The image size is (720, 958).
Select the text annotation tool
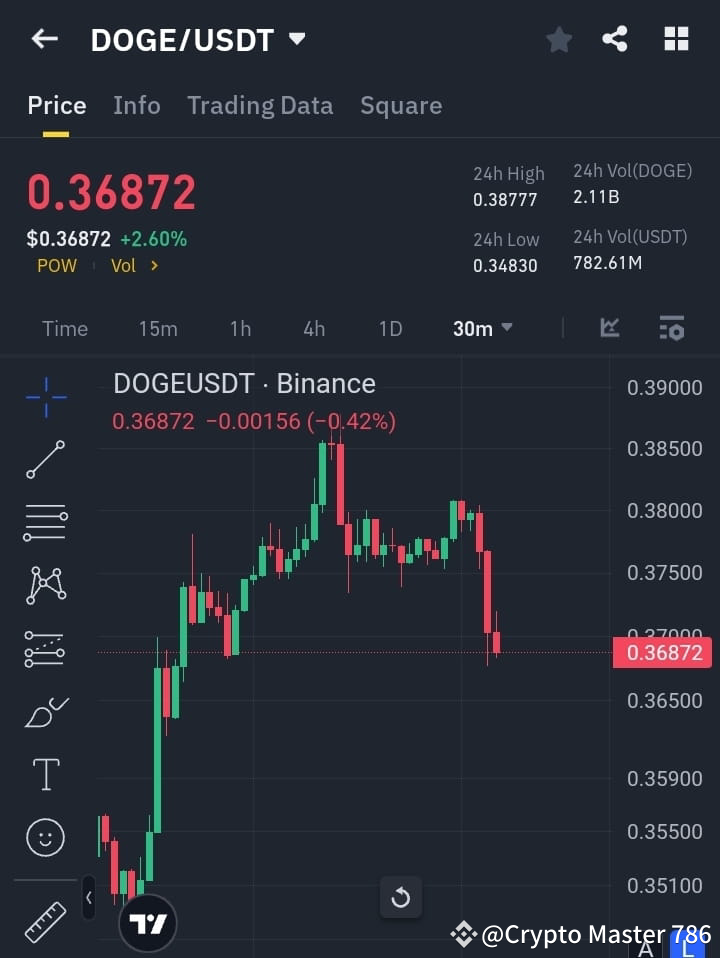45,774
